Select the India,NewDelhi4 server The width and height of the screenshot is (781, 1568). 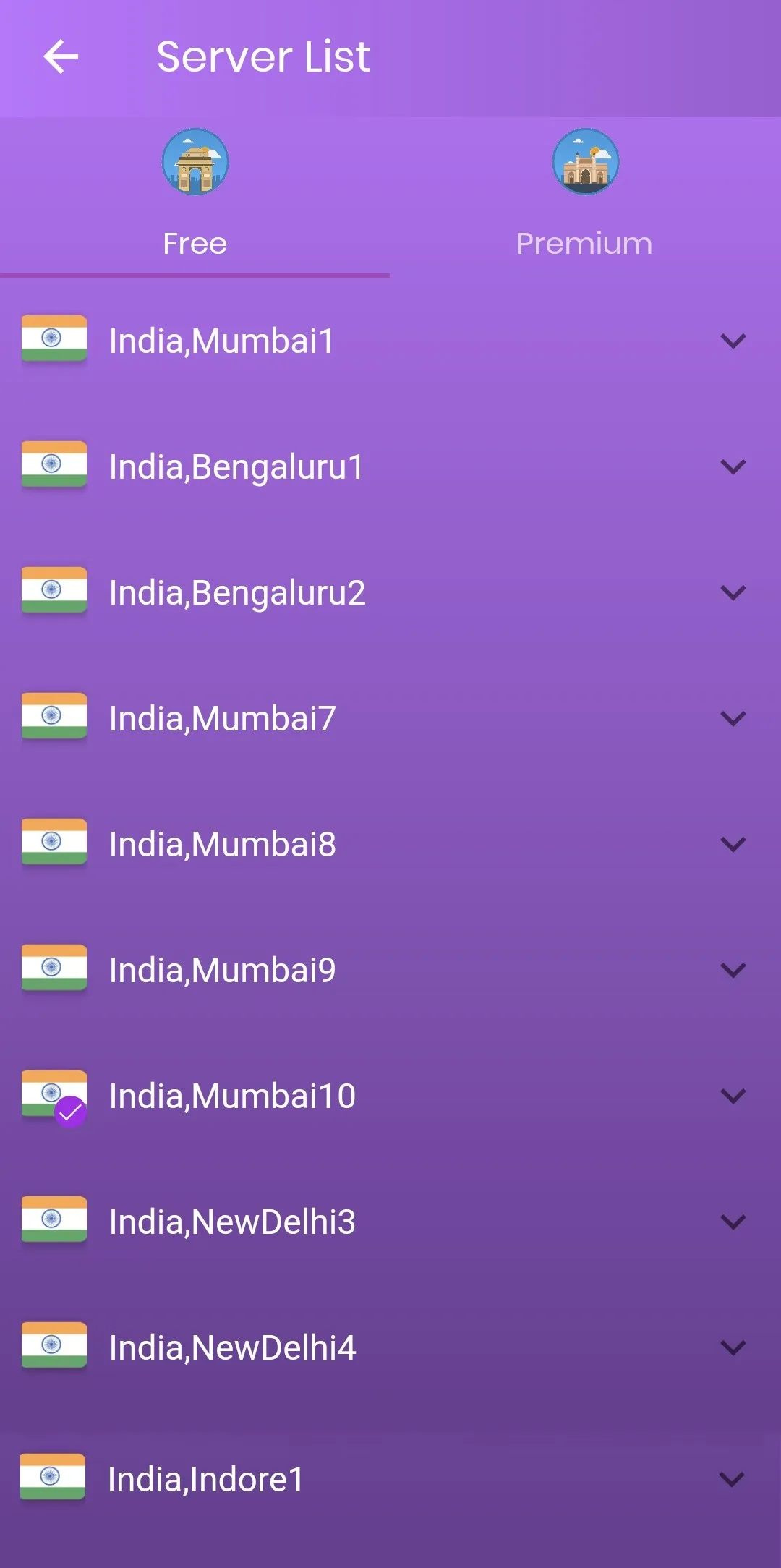point(232,1347)
